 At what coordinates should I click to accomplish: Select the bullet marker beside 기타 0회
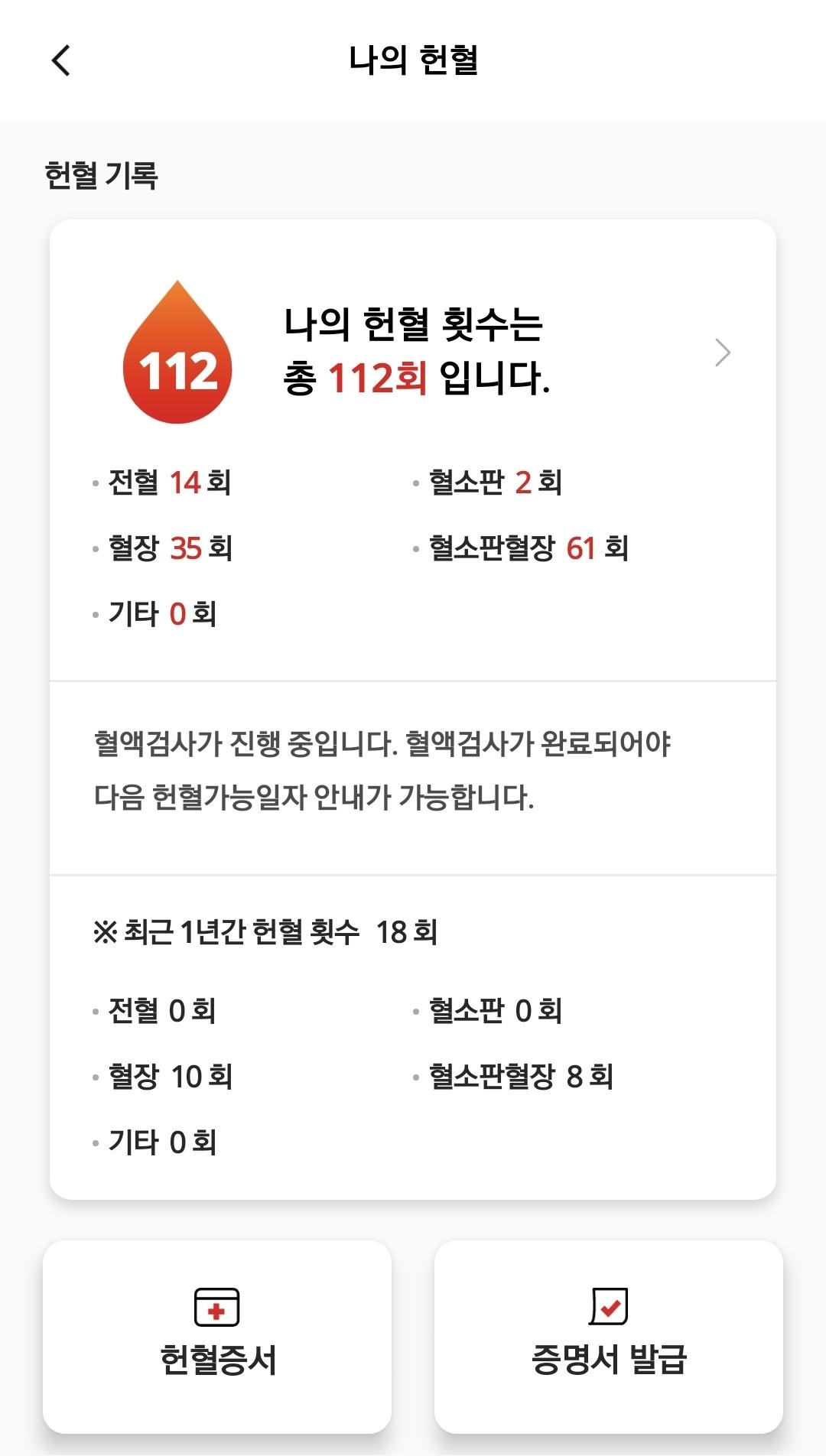[x=93, y=612]
